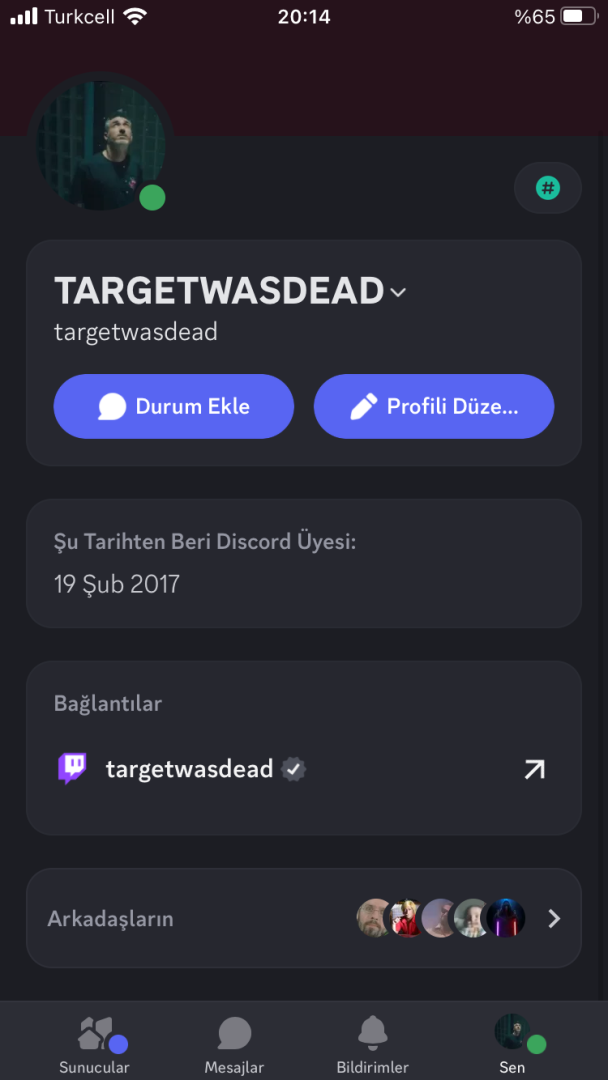The height and width of the screenshot is (1080, 608).
Task: Switch to the Sunucular tab
Action: [94, 1043]
